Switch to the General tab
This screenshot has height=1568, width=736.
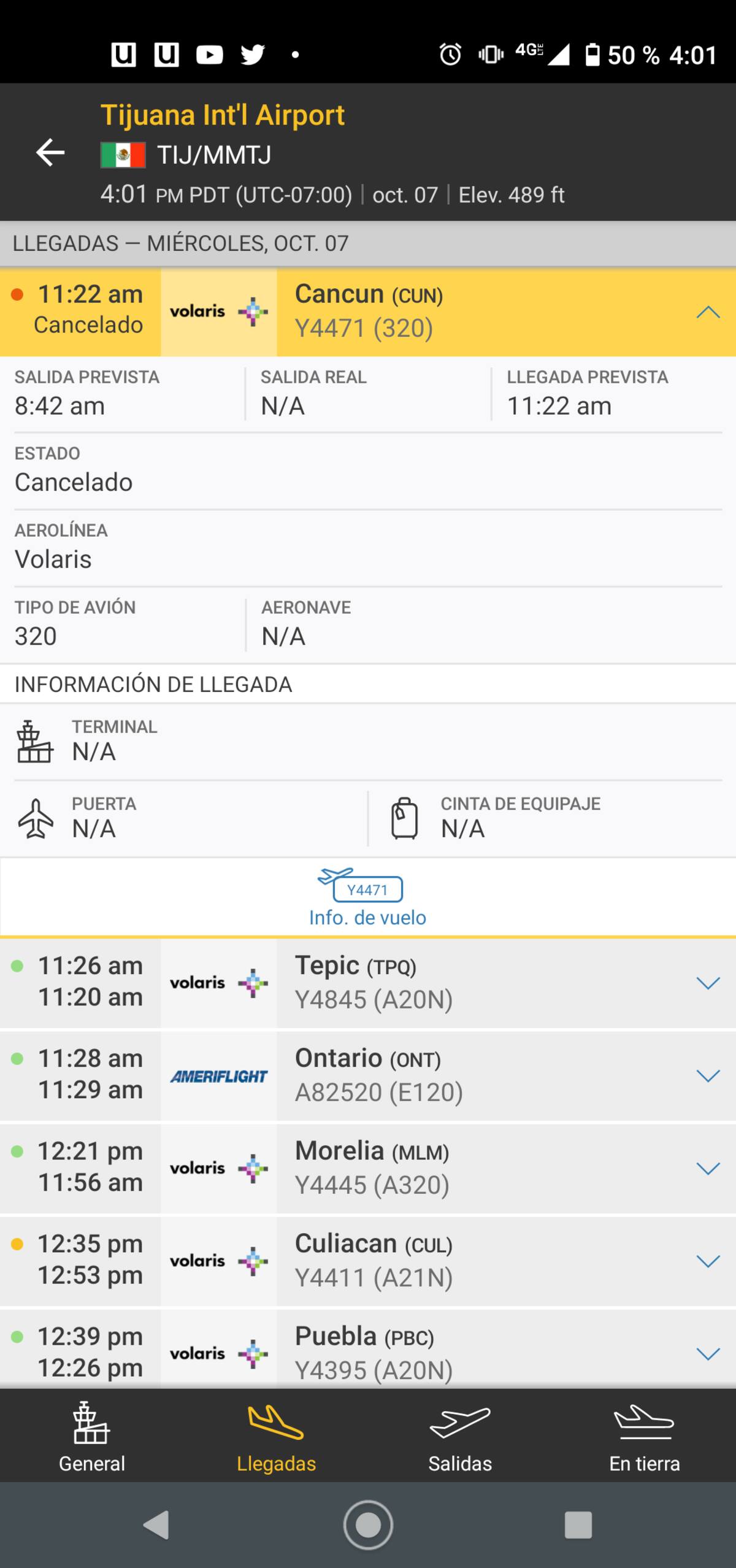click(x=92, y=1437)
